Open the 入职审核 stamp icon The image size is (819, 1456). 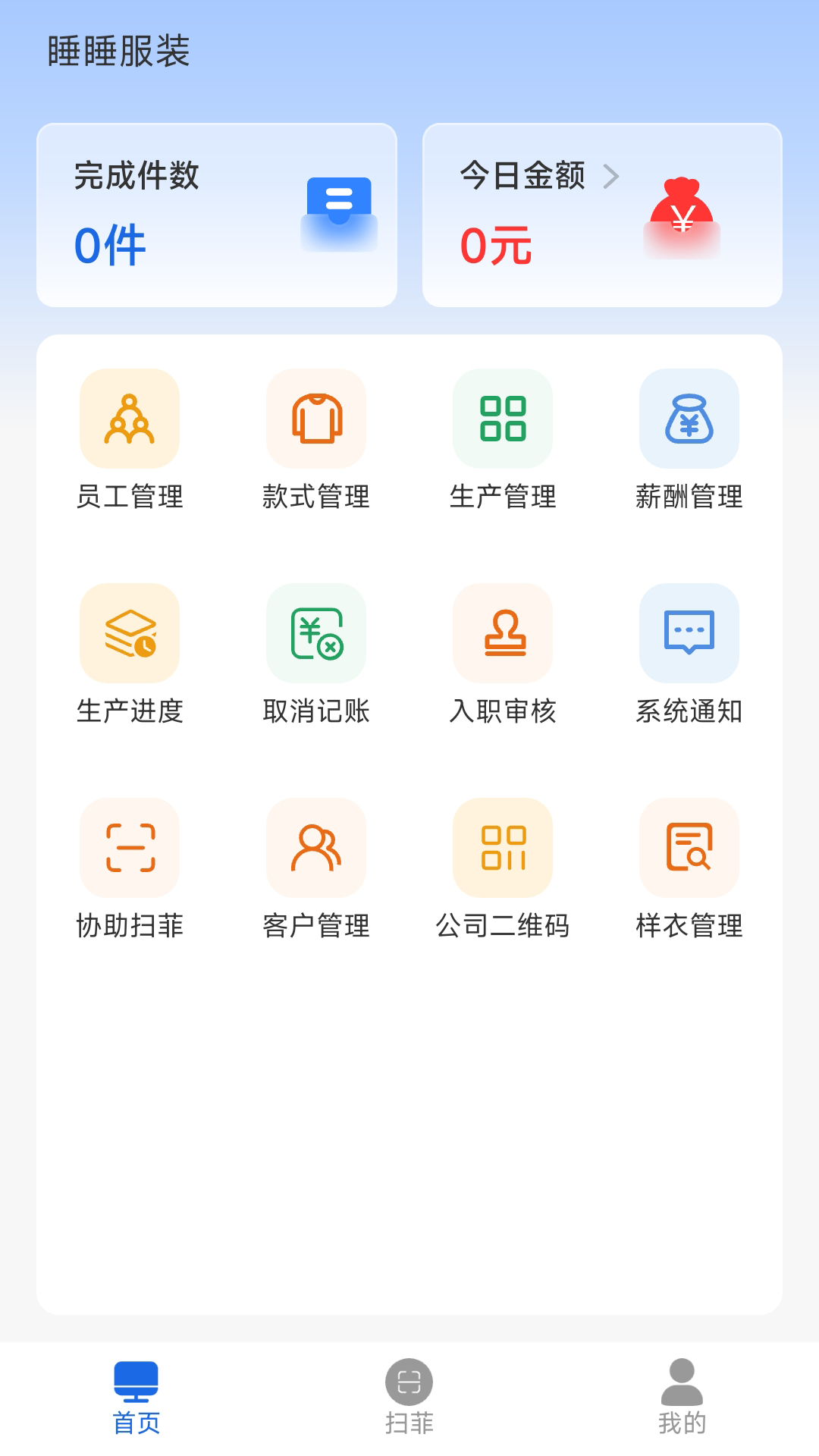502,633
